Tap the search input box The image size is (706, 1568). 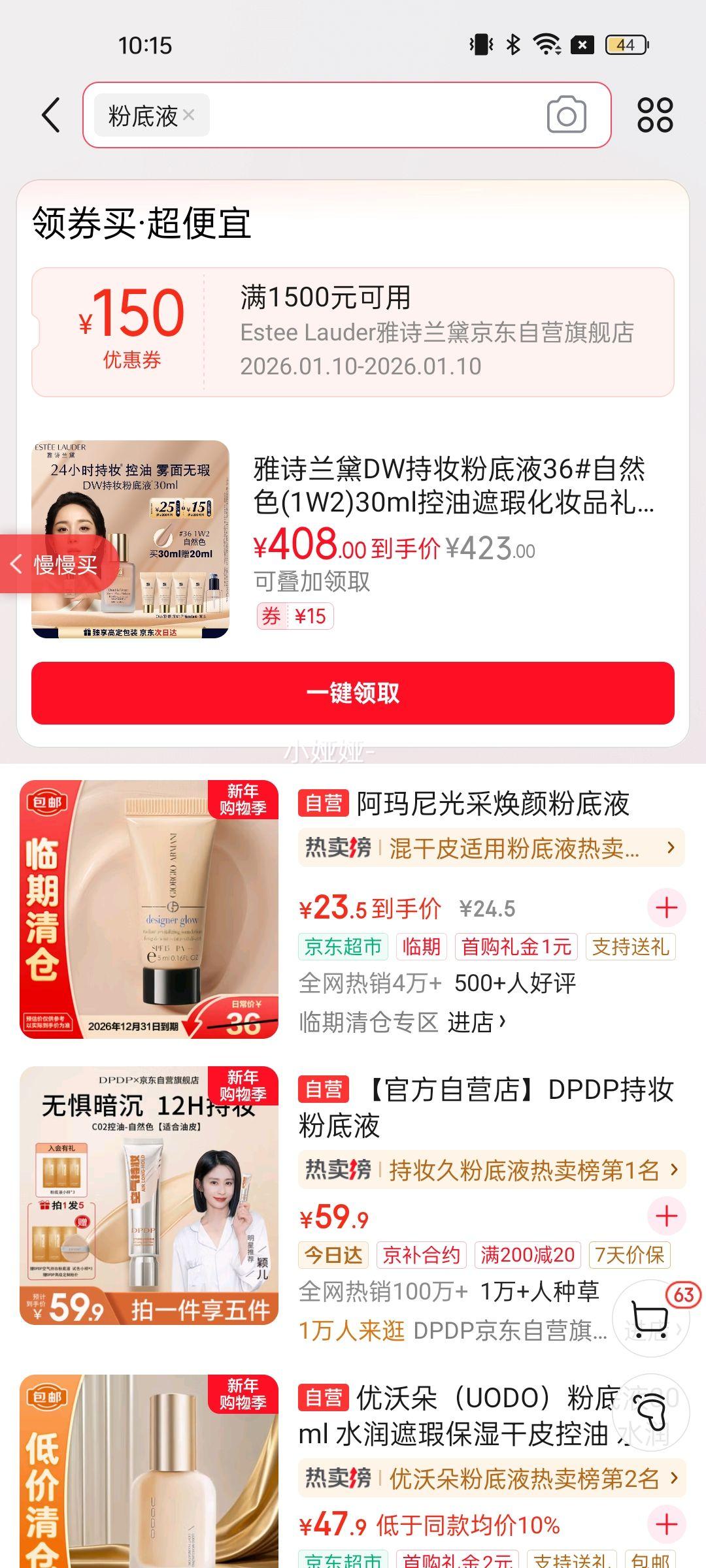coord(373,116)
